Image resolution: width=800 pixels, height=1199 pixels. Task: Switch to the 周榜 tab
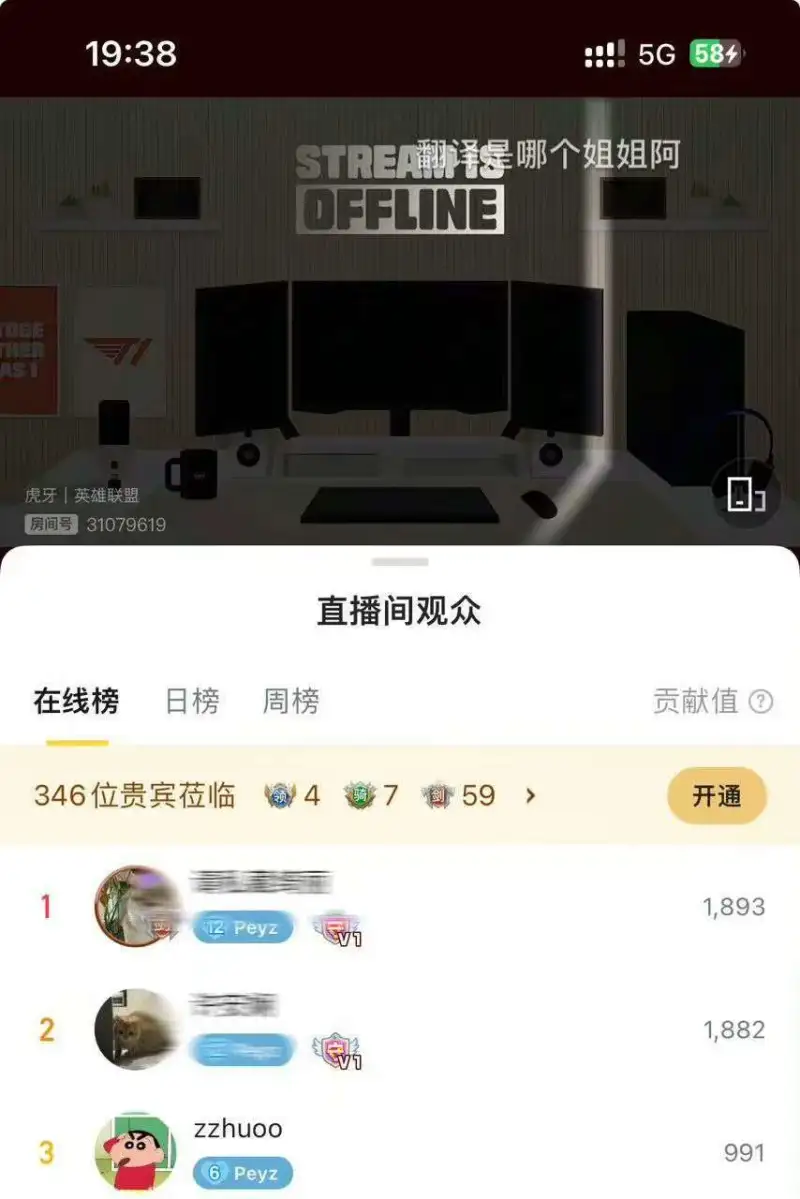coord(291,701)
